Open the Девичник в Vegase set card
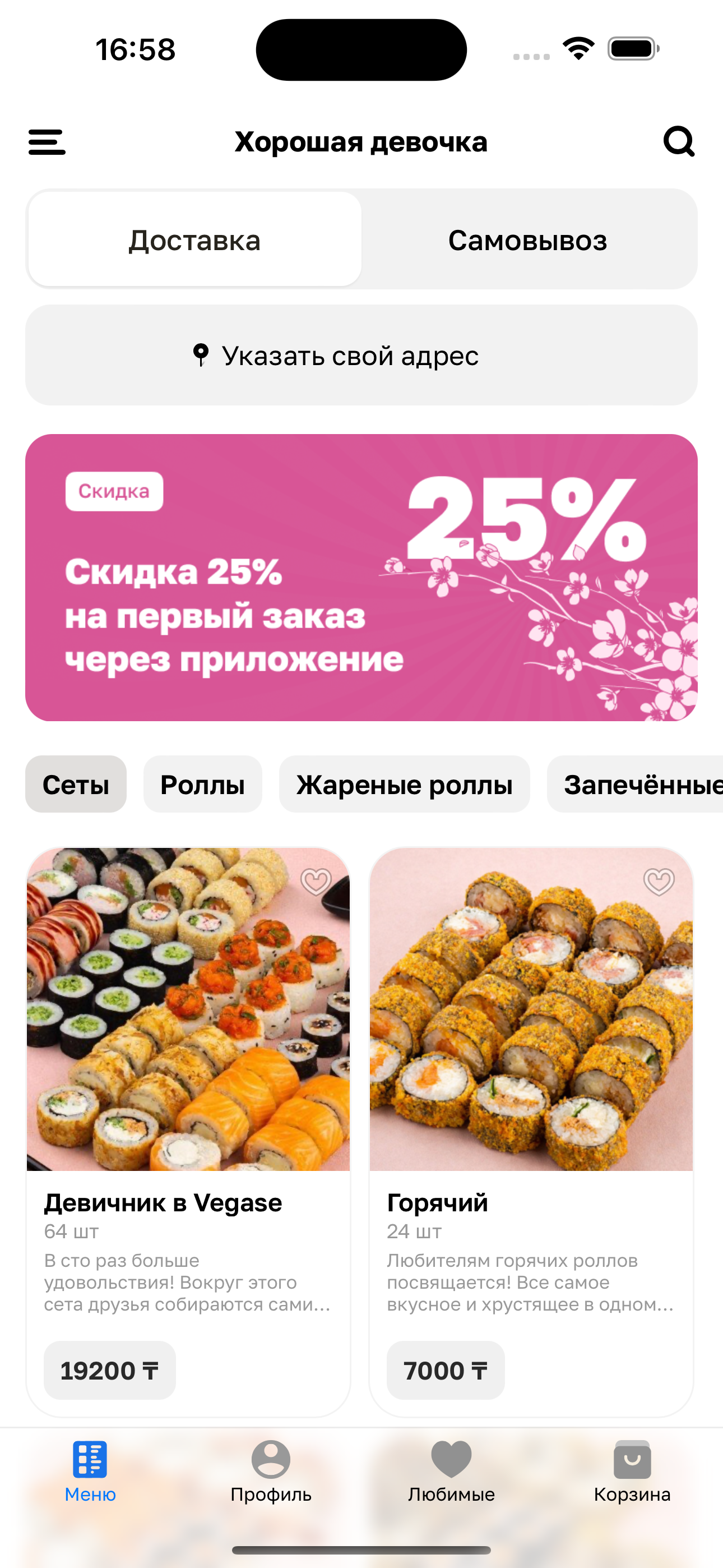 pos(188,1035)
